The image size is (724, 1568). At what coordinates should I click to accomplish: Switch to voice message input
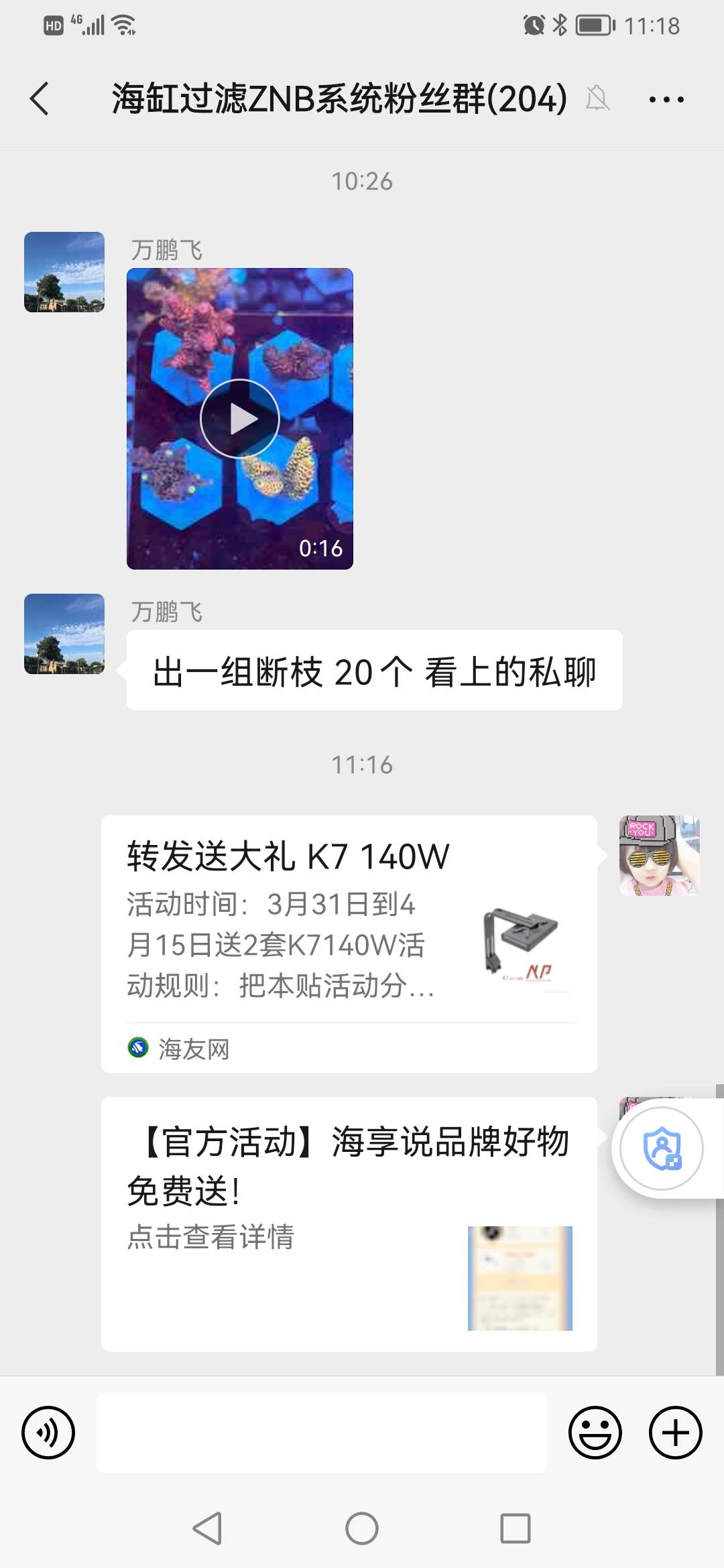pos(48,1433)
